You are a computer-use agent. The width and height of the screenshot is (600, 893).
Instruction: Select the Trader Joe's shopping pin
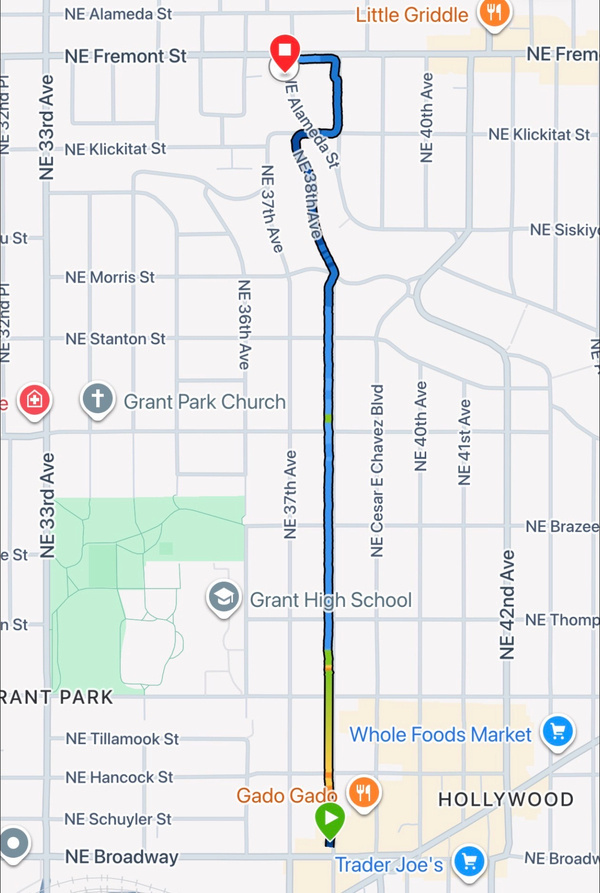click(467, 859)
